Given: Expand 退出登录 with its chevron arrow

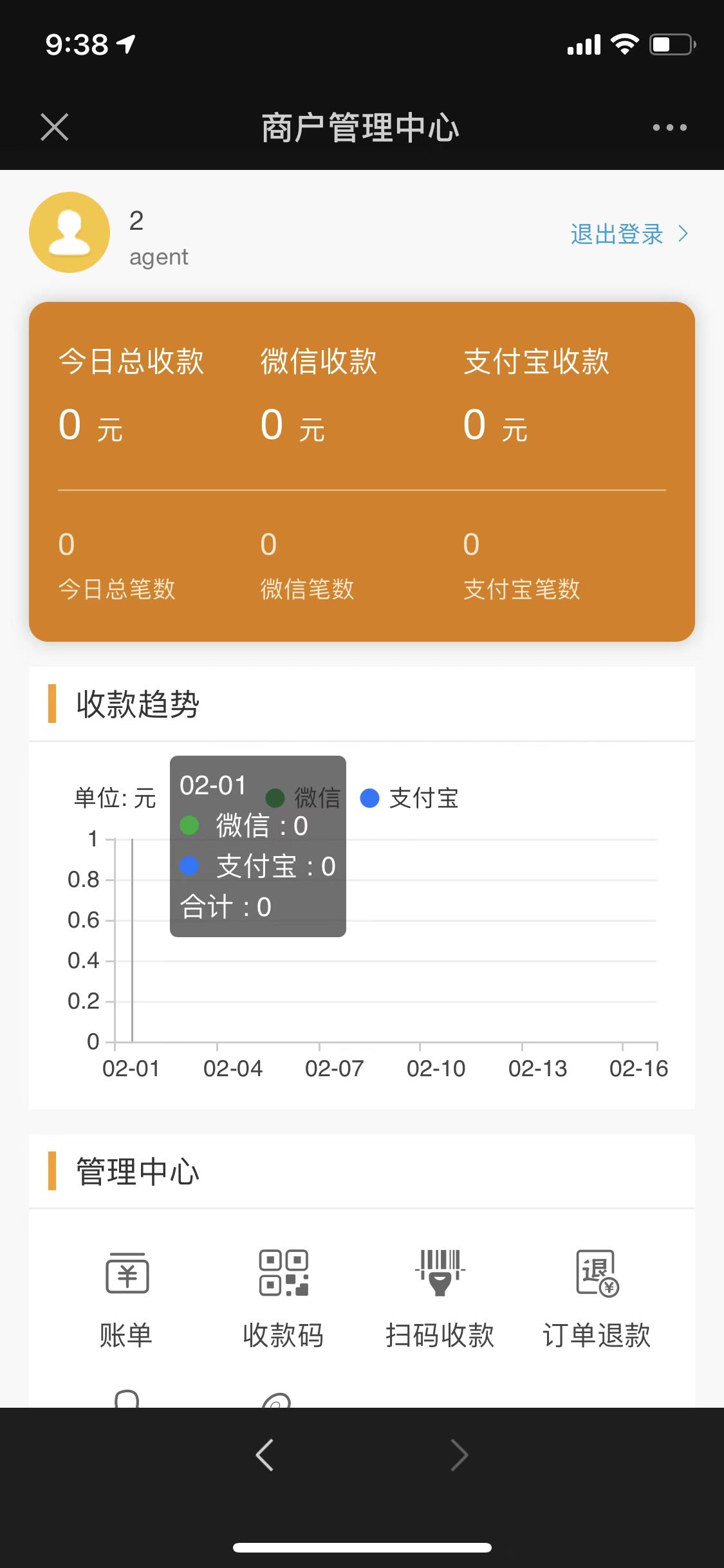Looking at the screenshot, I should tap(682, 234).
